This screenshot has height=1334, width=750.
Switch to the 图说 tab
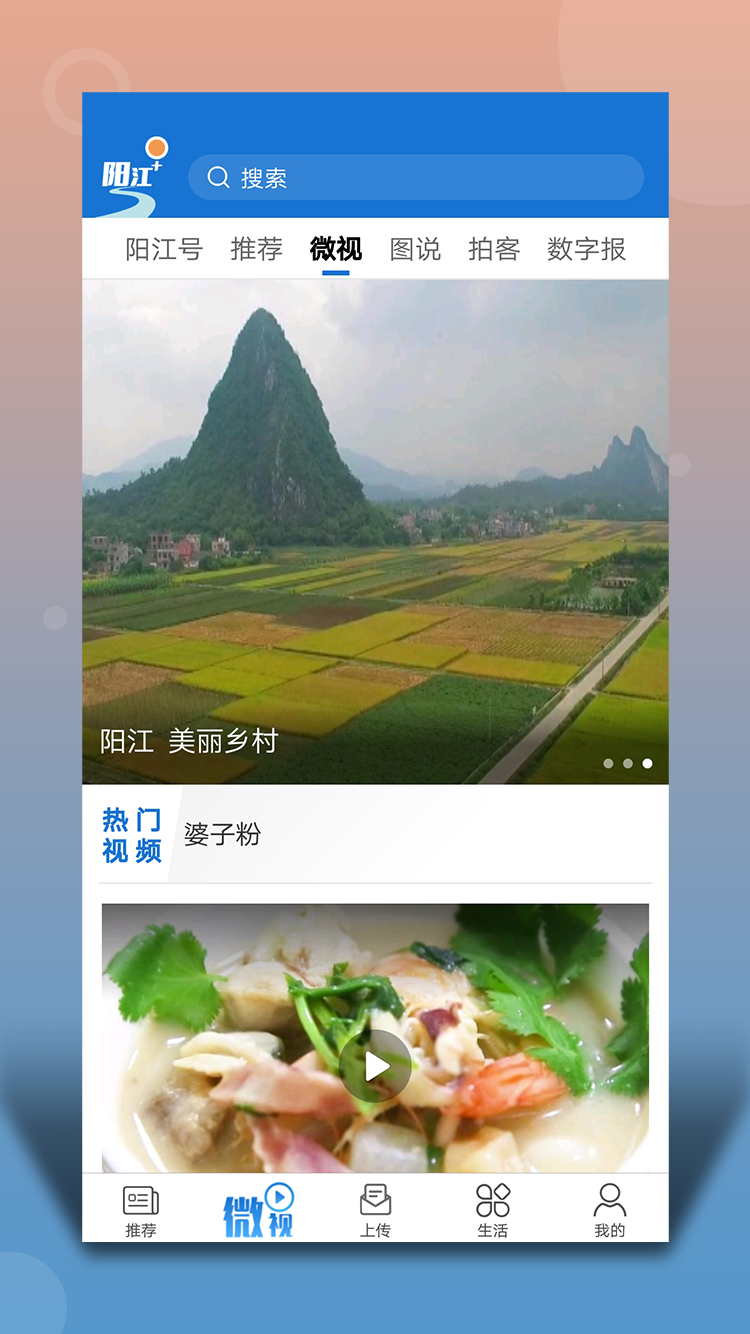pyautogui.click(x=414, y=250)
